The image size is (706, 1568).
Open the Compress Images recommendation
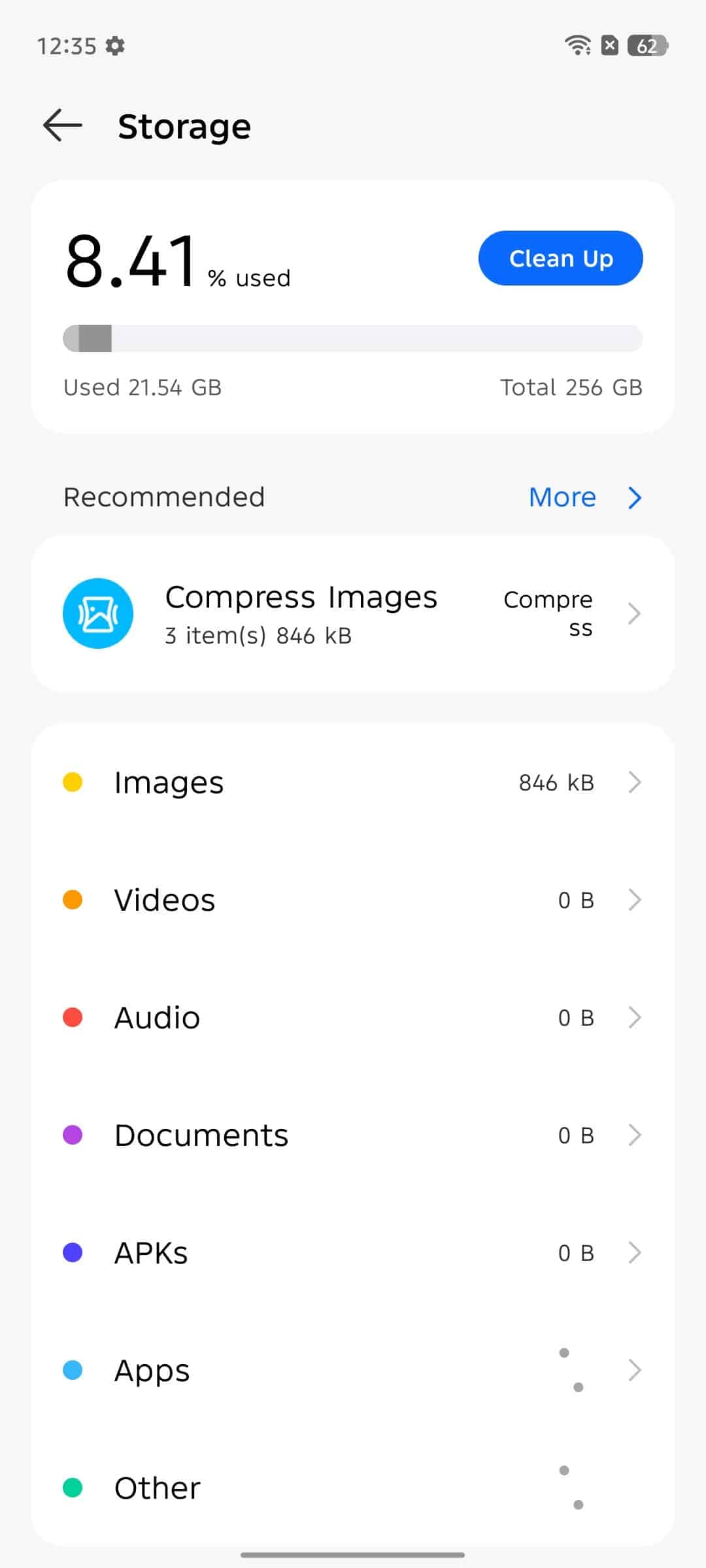353,614
